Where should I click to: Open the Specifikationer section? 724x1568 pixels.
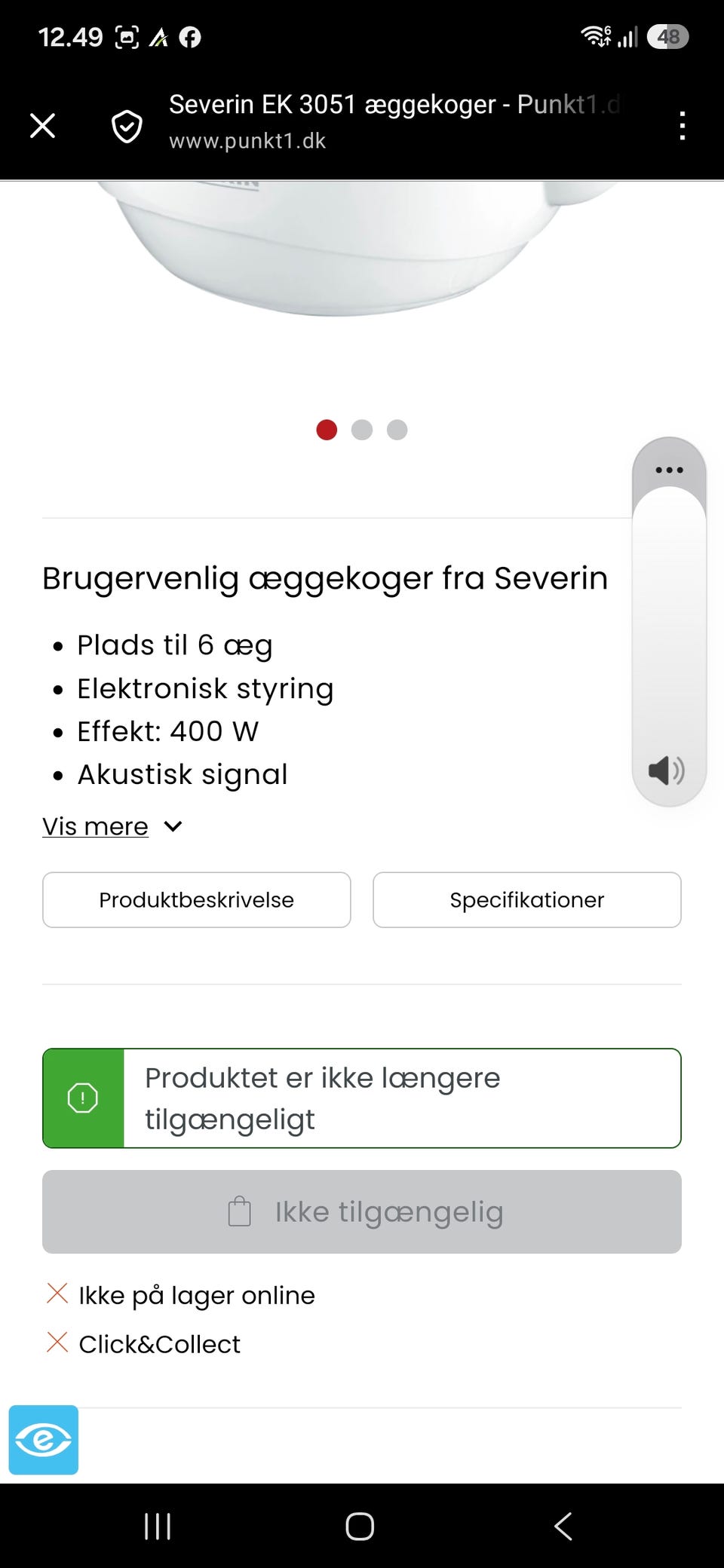click(527, 899)
